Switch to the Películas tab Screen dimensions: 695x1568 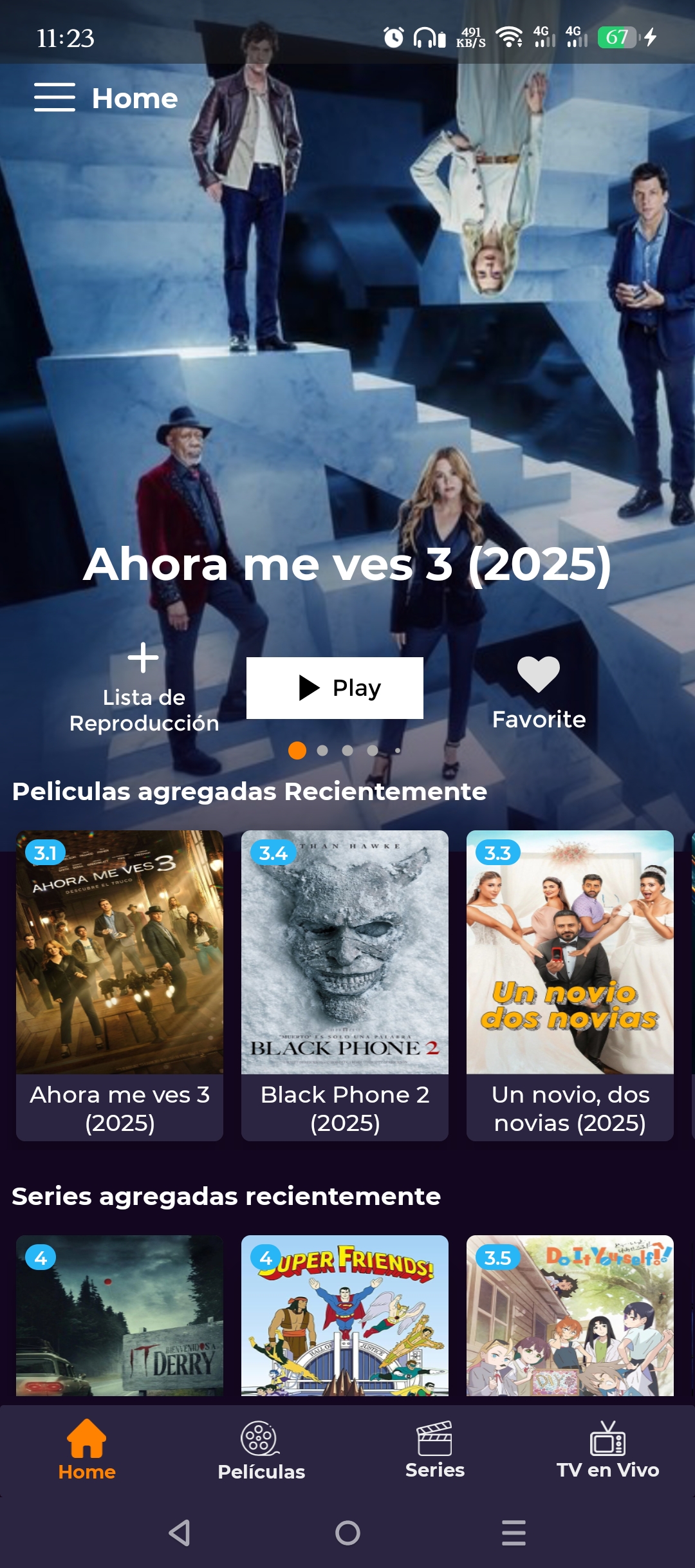261,1451
